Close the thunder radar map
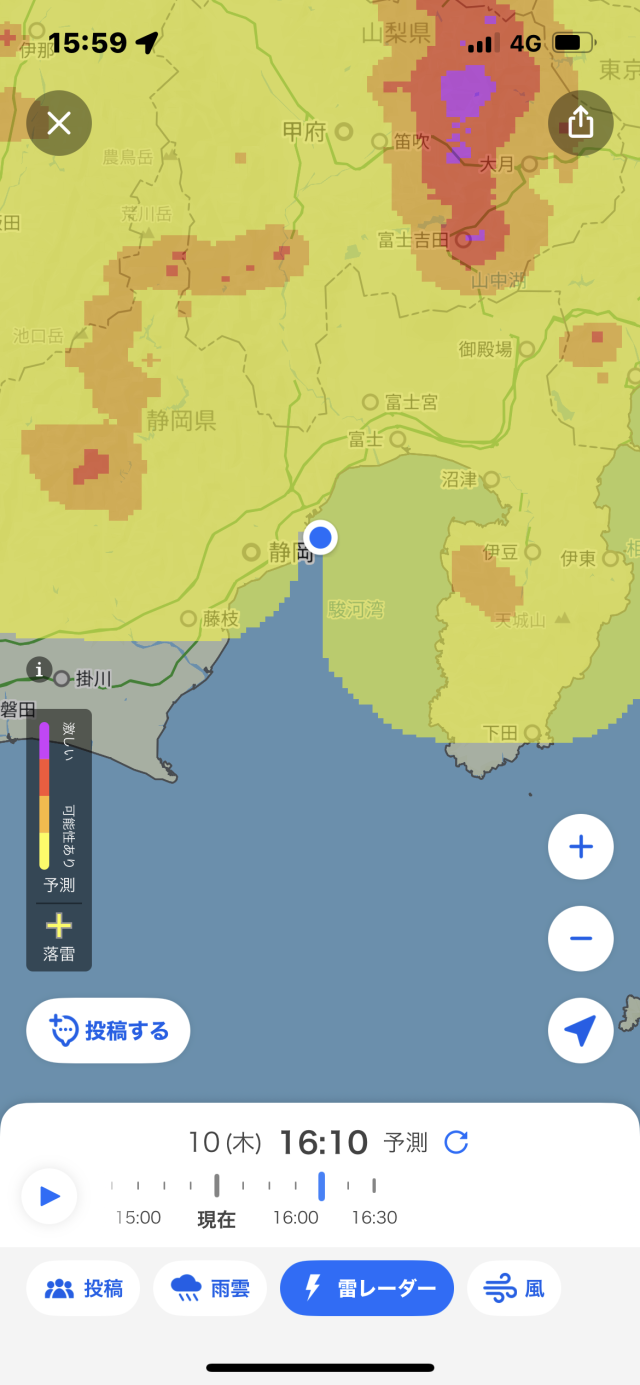Image resolution: width=640 pixels, height=1385 pixels. tap(59, 123)
